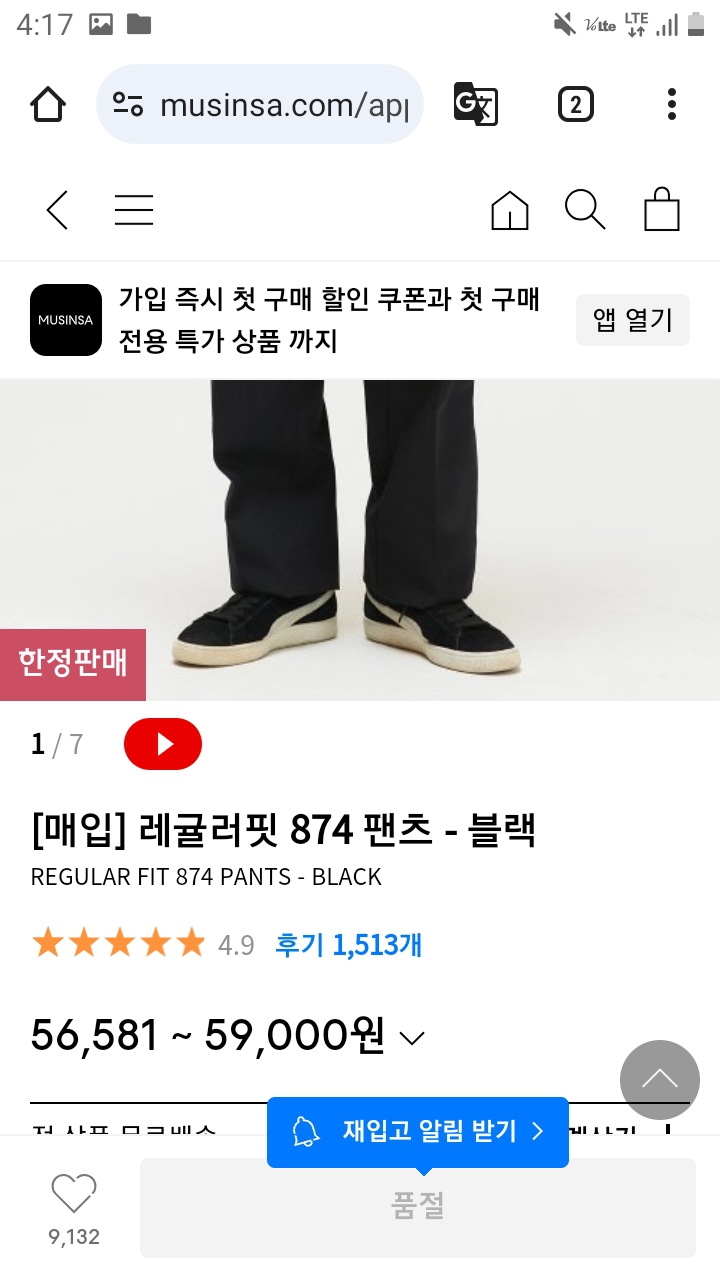Expand the price range chevron

tap(412, 1038)
